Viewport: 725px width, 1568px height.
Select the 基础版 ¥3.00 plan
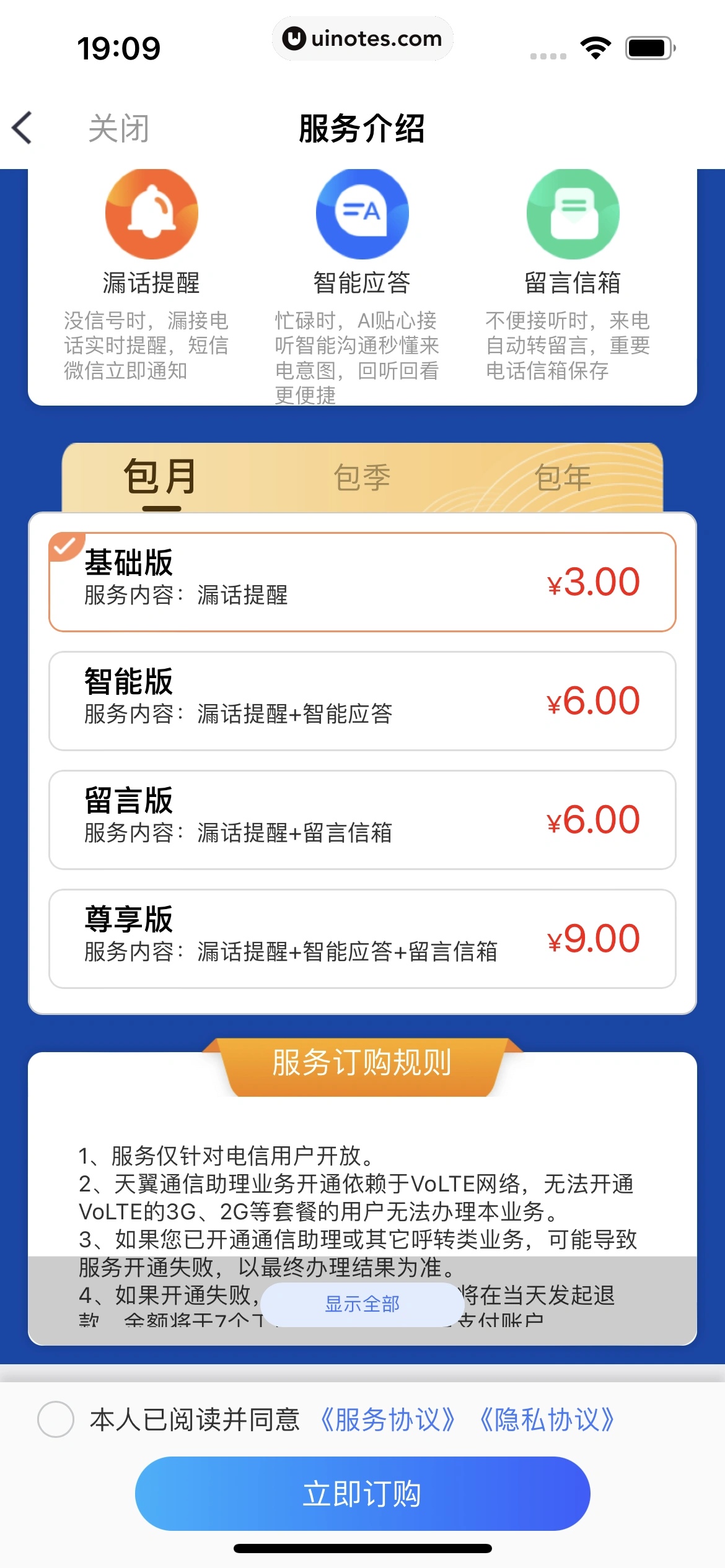362,582
